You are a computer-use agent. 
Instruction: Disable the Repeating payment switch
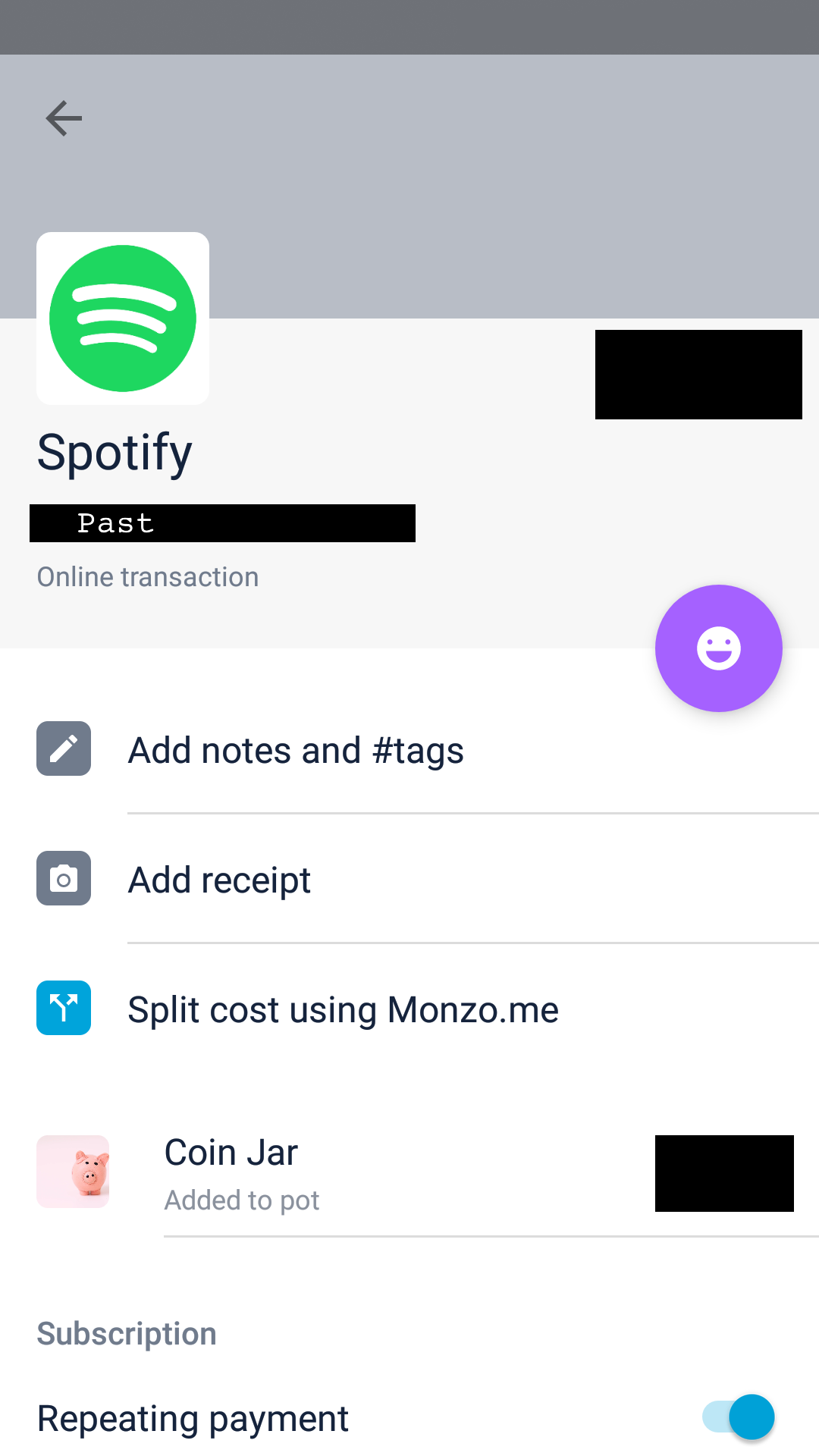(x=739, y=1417)
